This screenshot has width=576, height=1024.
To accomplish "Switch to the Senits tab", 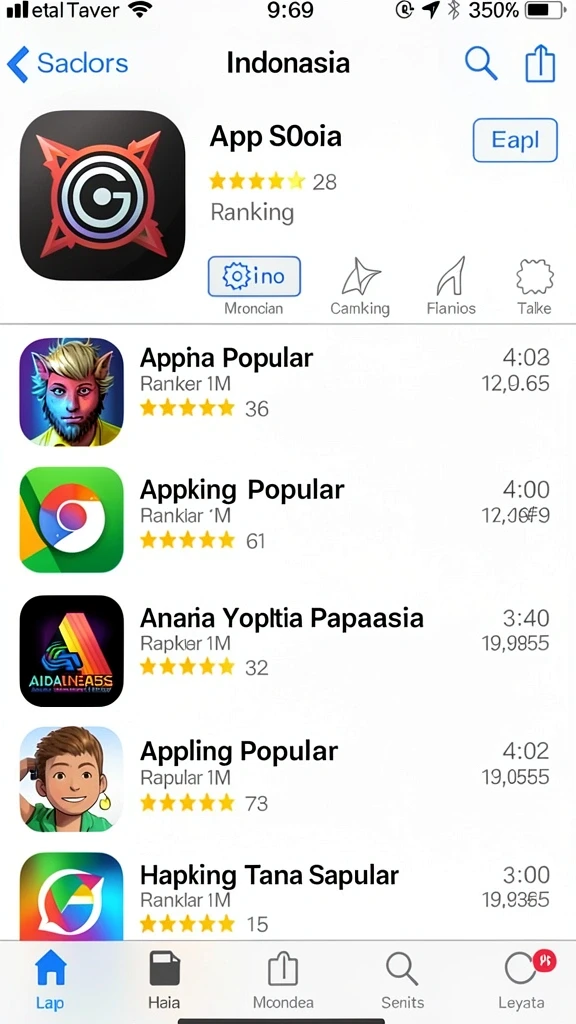I will click(x=402, y=980).
